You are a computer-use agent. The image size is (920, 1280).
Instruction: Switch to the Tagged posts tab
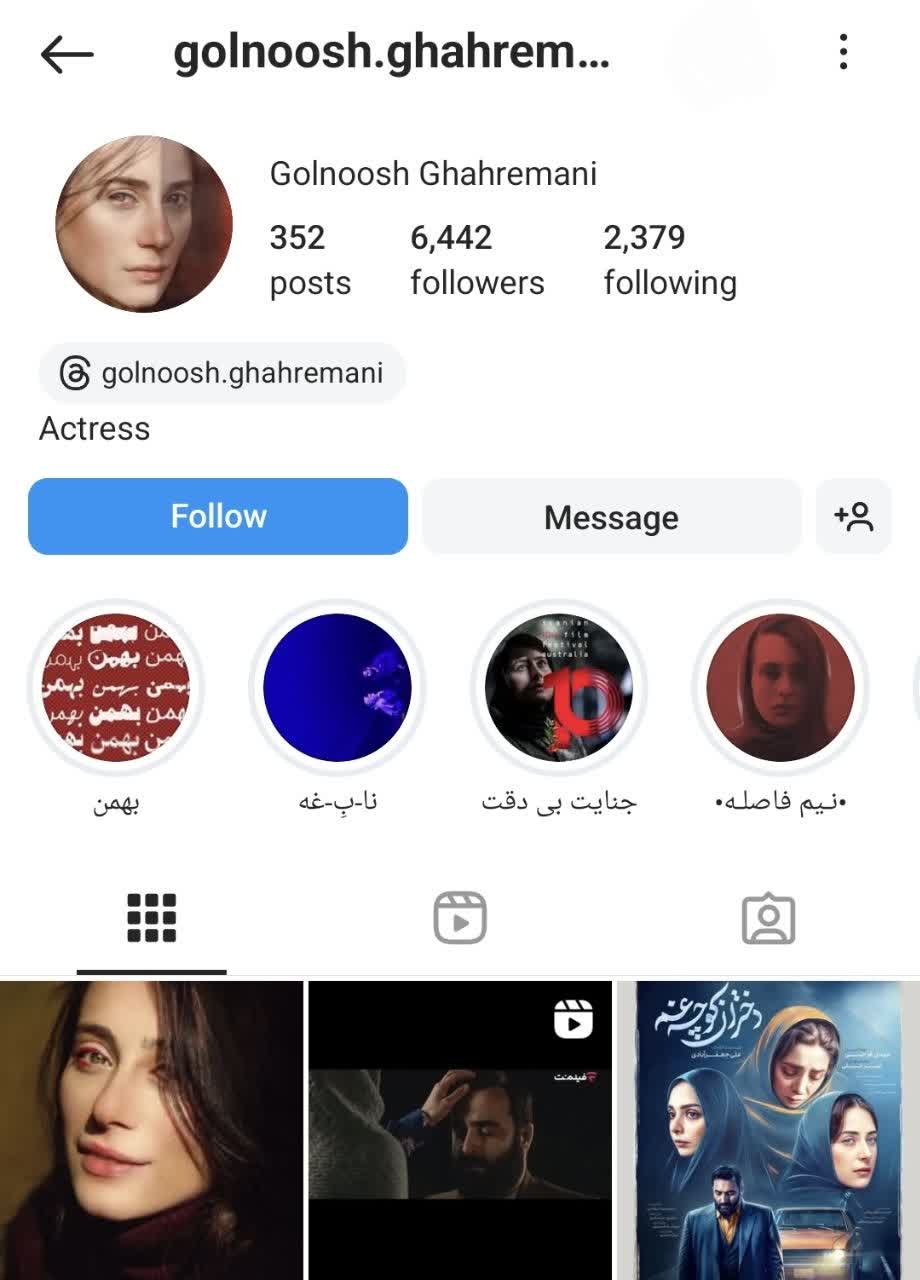point(766,918)
